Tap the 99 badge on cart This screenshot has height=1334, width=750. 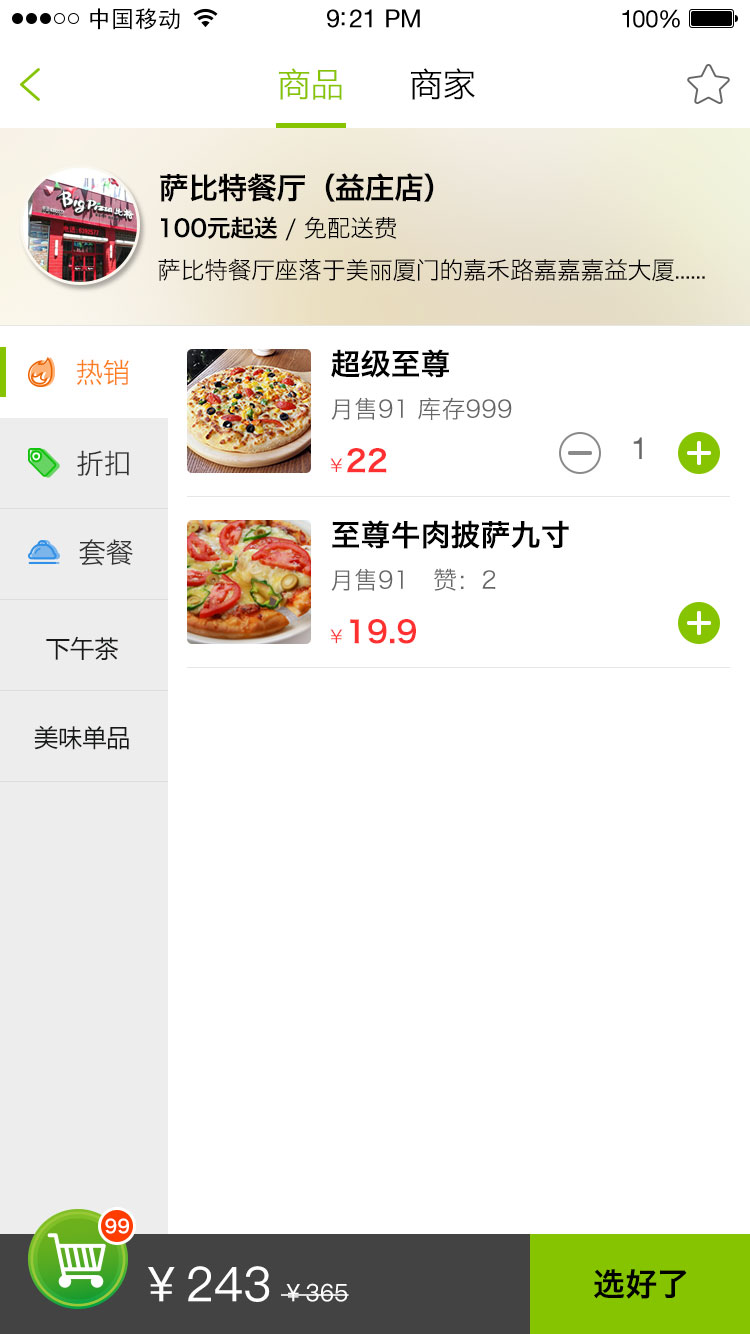115,1226
